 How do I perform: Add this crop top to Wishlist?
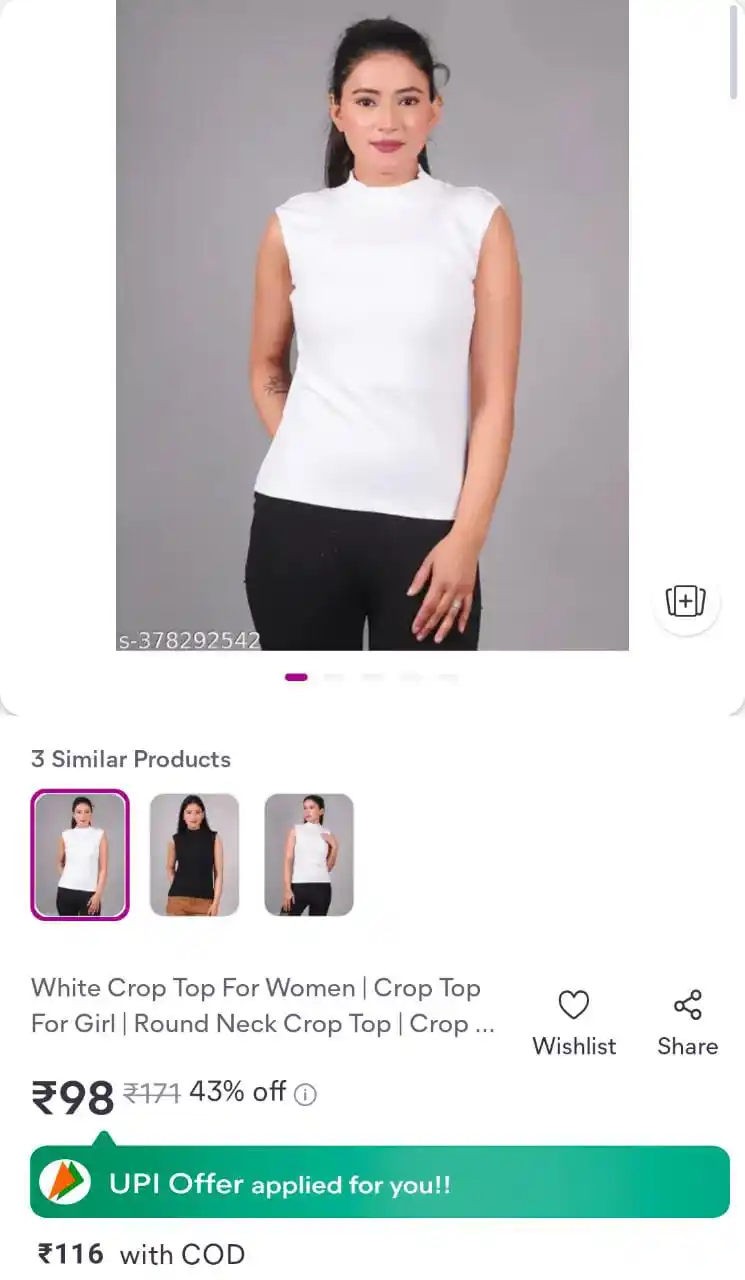click(574, 1022)
